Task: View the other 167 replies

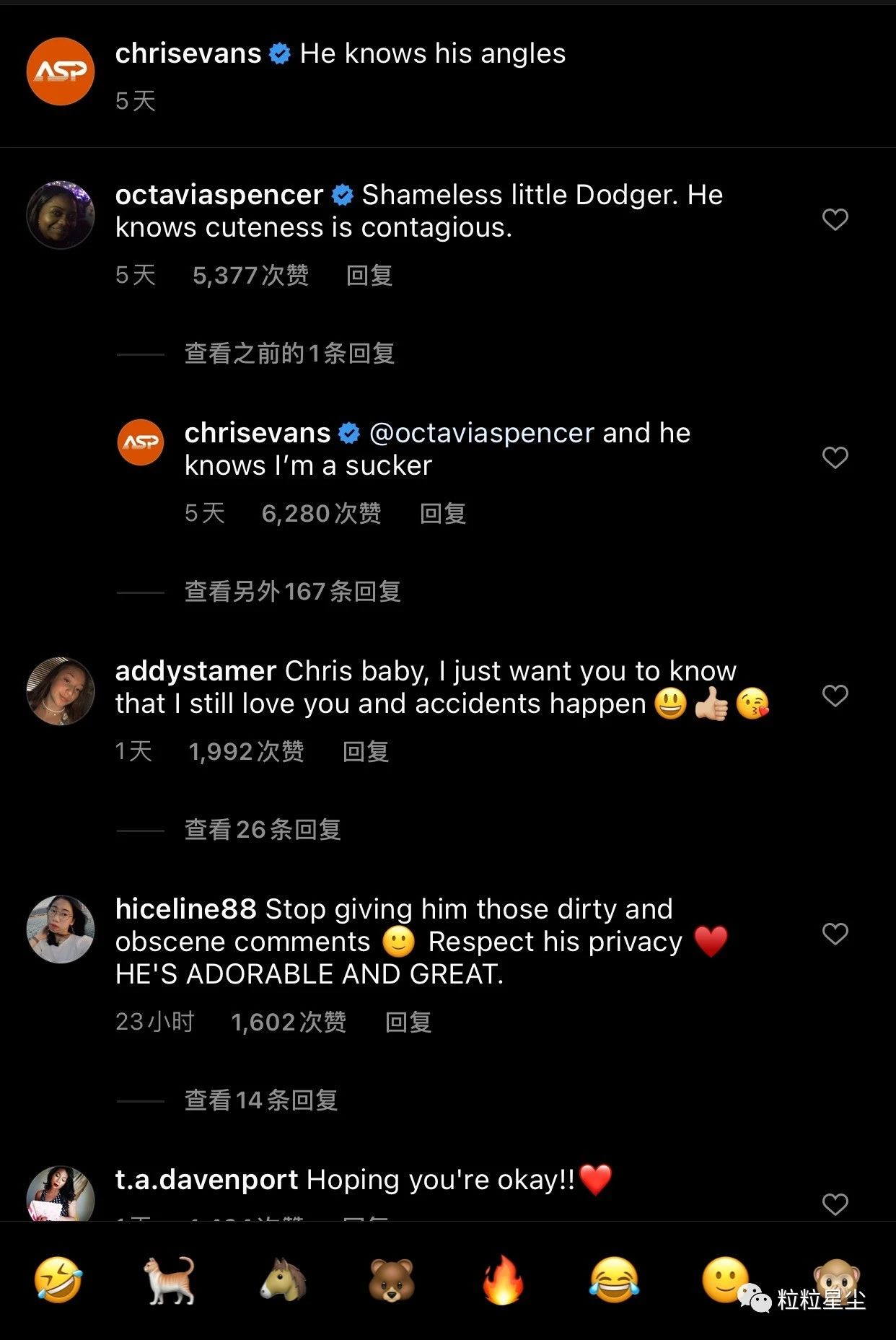Action: [x=292, y=592]
